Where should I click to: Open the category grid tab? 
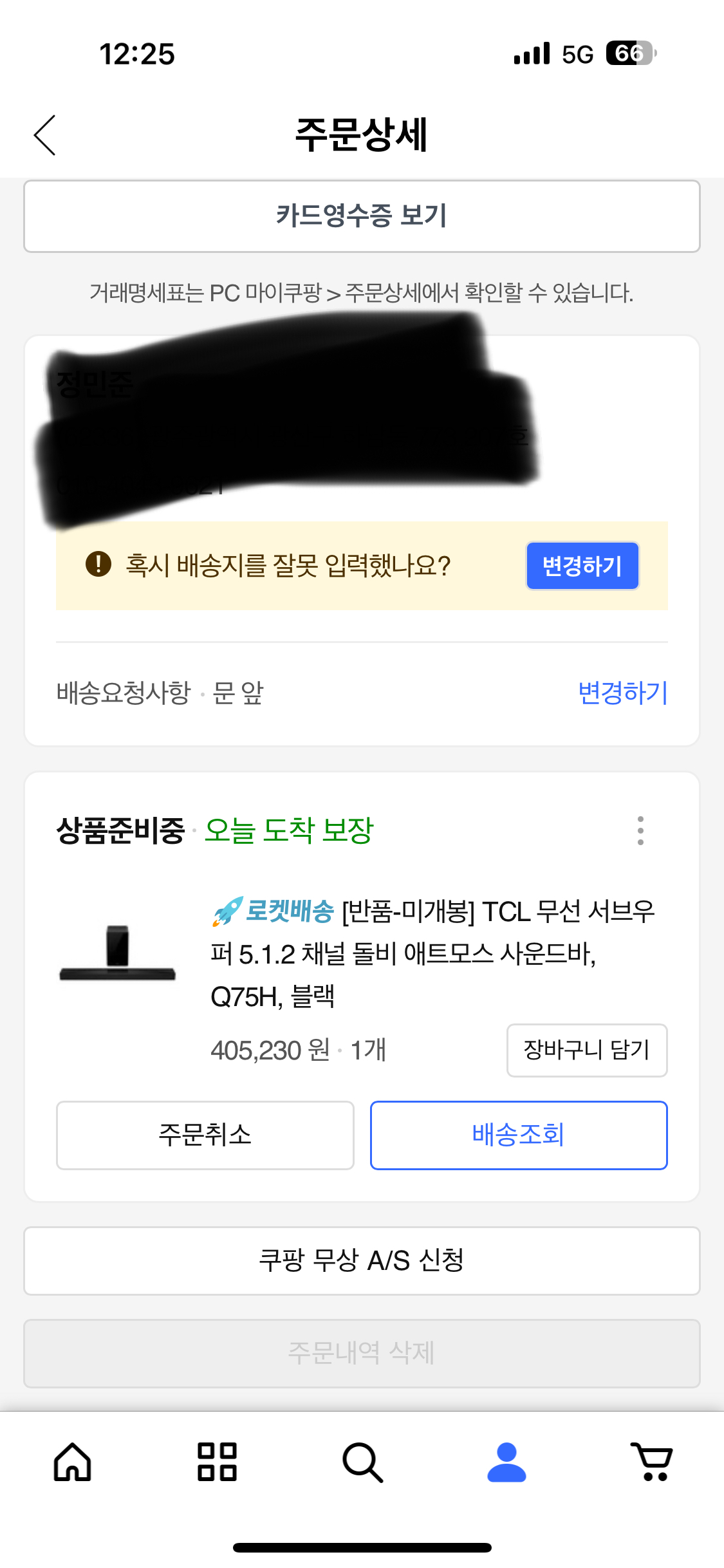pyautogui.click(x=217, y=1462)
